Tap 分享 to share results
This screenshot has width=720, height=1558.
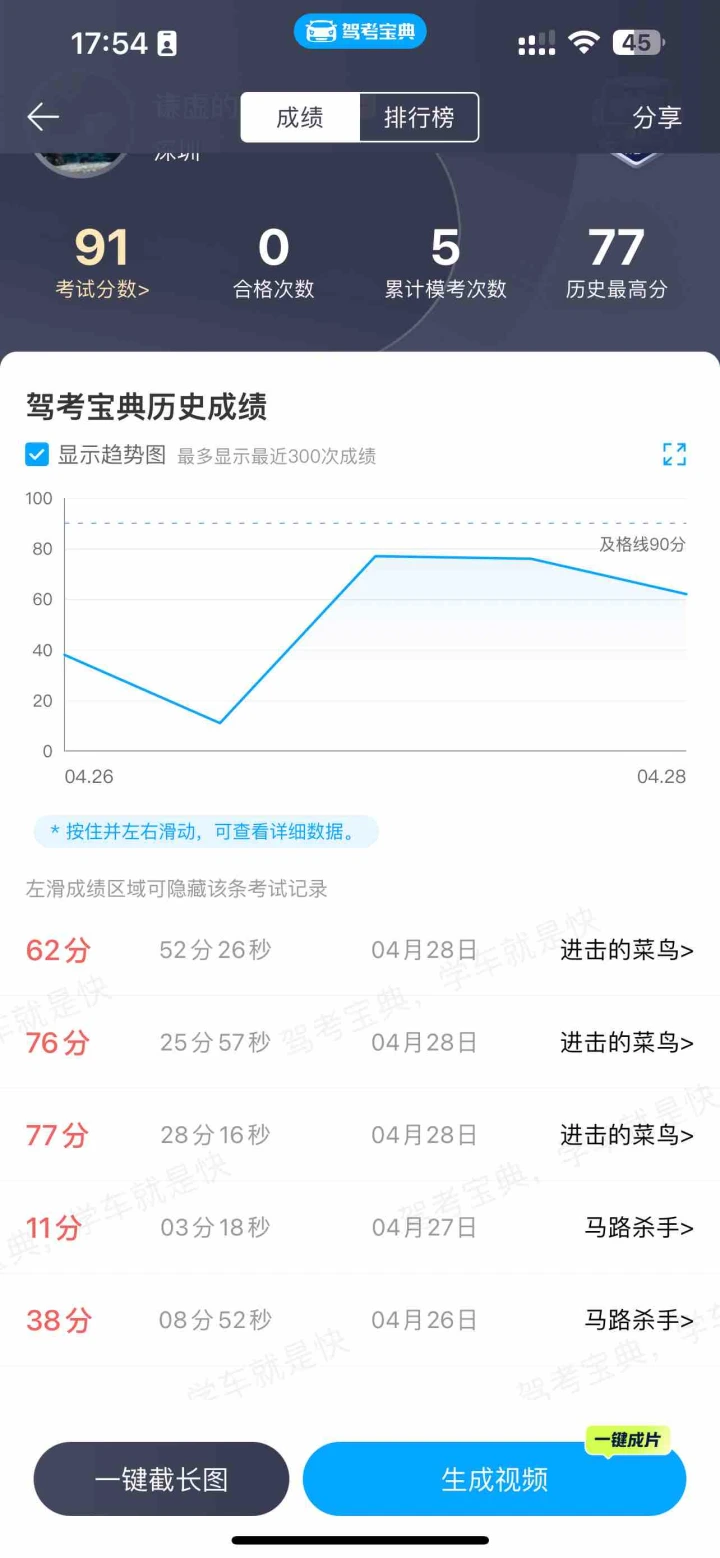[x=657, y=117]
